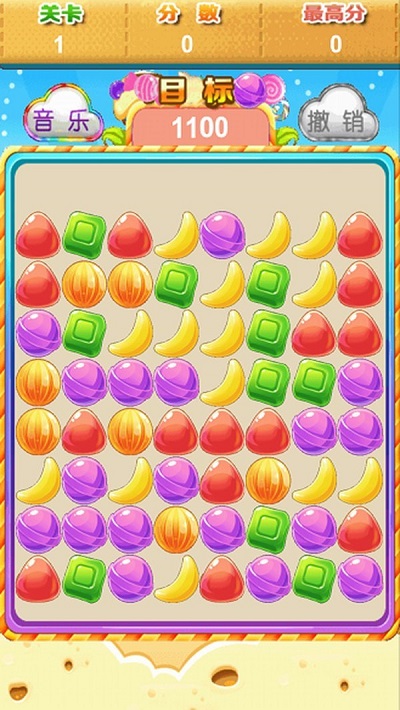Pop the orange candy in the sixth row

pos(268,480)
